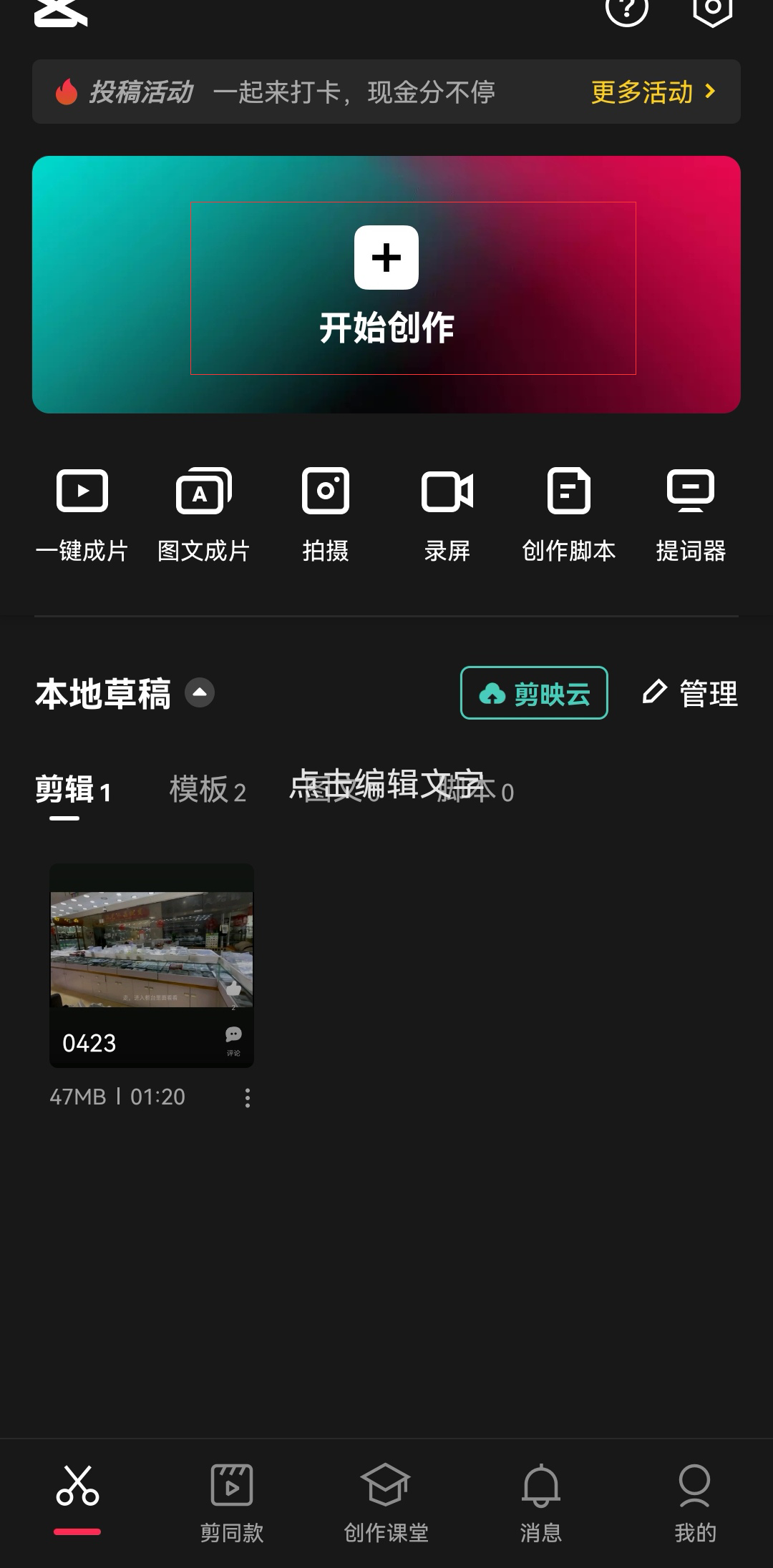Open the 0423 draft thumbnail
This screenshot has width=773, height=1568.
152,964
